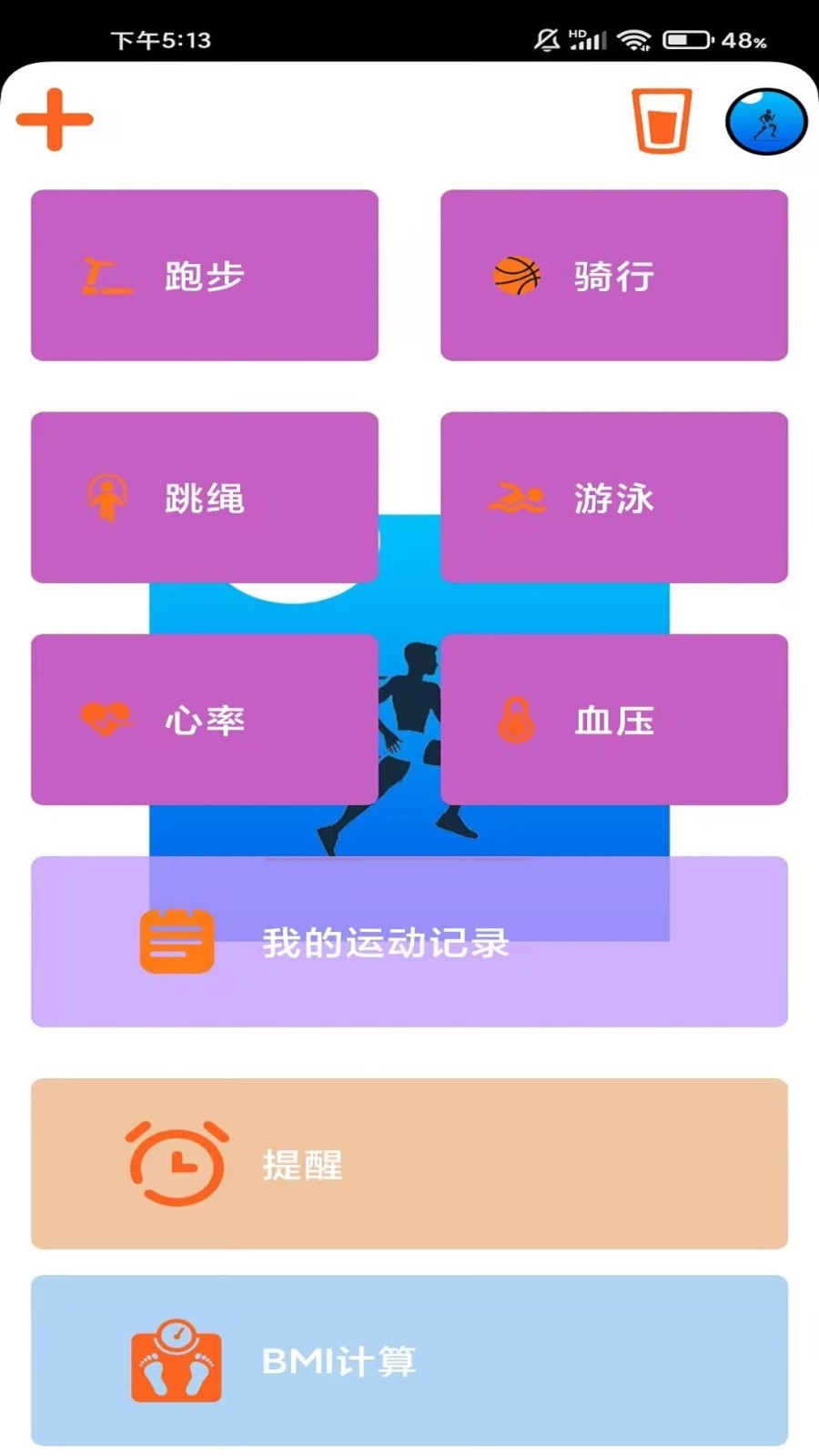View 我的运动记录
The image size is (819, 1456).
[x=409, y=942]
